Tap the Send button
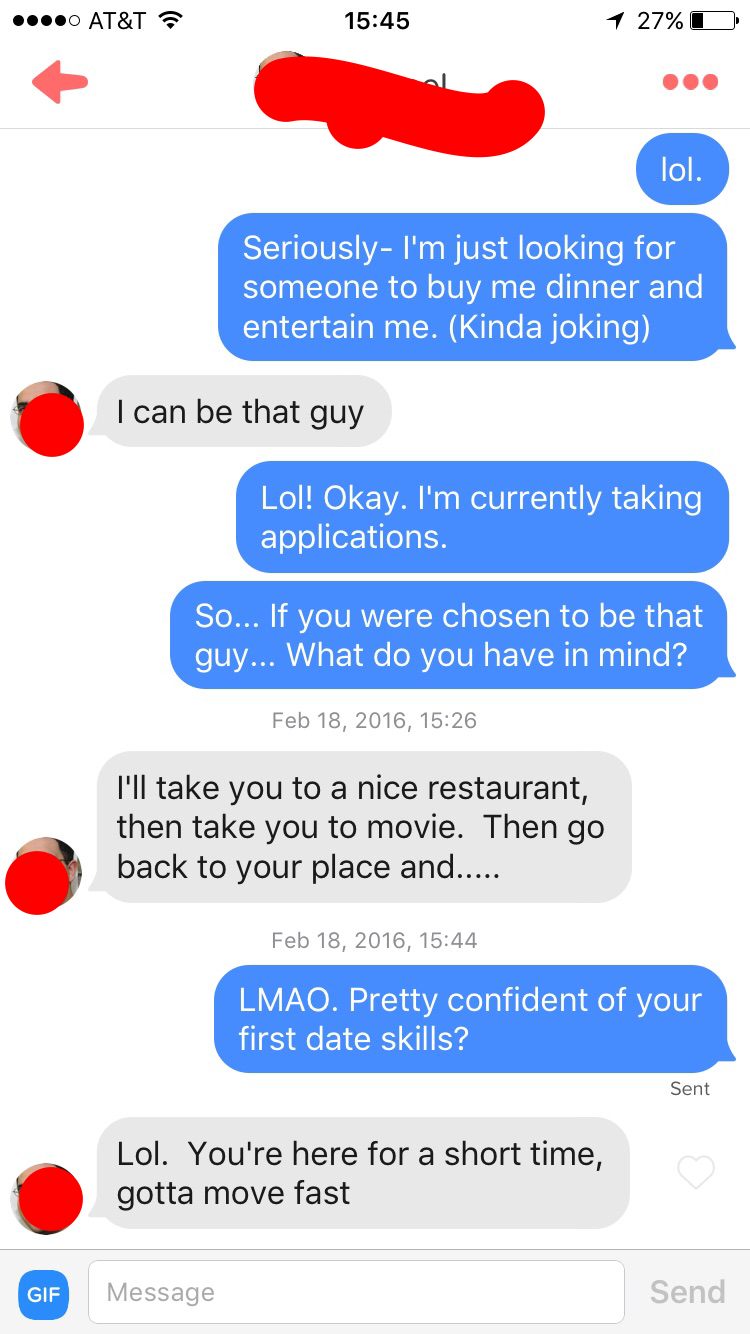 point(687,1293)
